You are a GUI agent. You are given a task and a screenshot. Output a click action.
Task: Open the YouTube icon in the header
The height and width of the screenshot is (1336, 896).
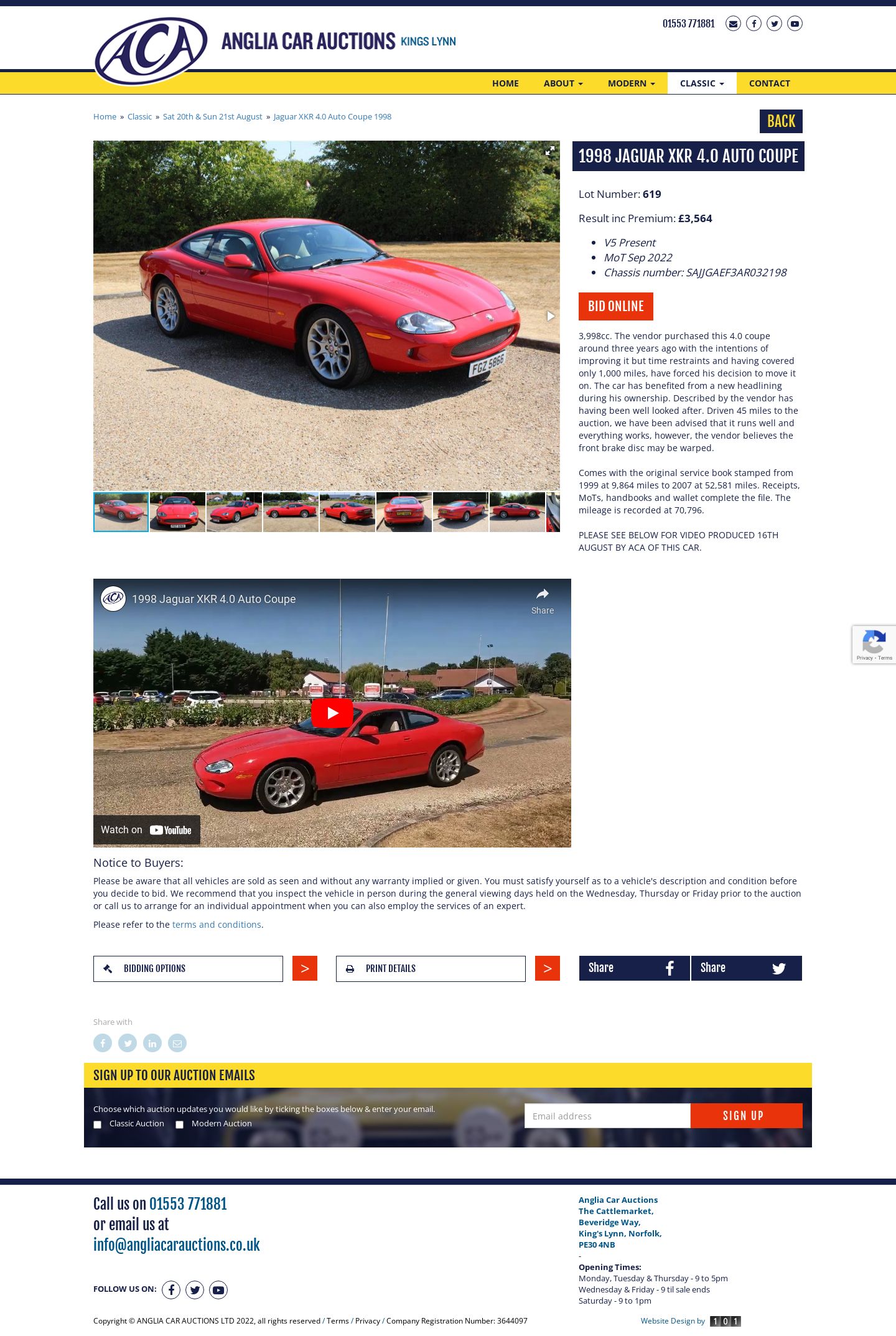click(x=795, y=24)
